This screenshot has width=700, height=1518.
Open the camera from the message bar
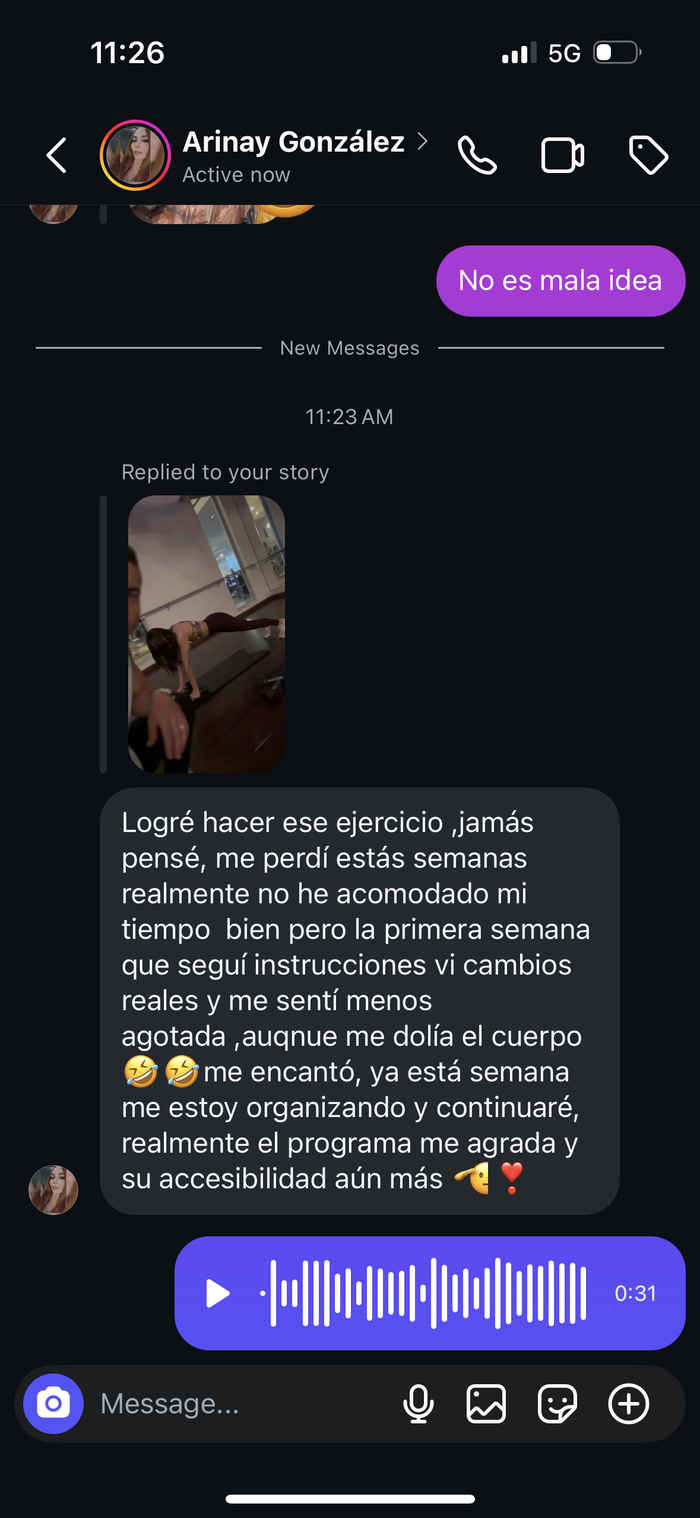tap(53, 1404)
